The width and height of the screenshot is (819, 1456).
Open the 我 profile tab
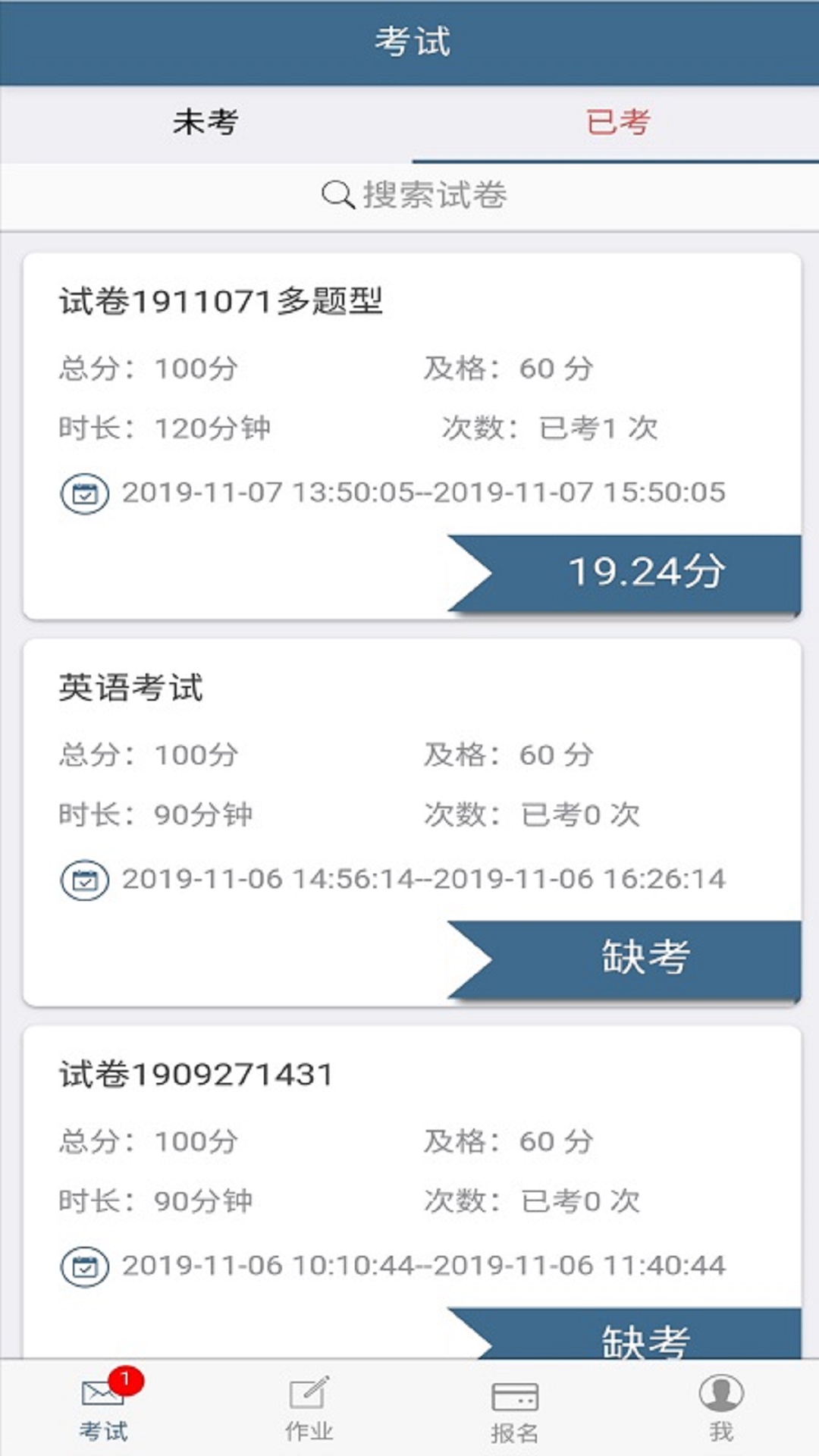point(720,1407)
